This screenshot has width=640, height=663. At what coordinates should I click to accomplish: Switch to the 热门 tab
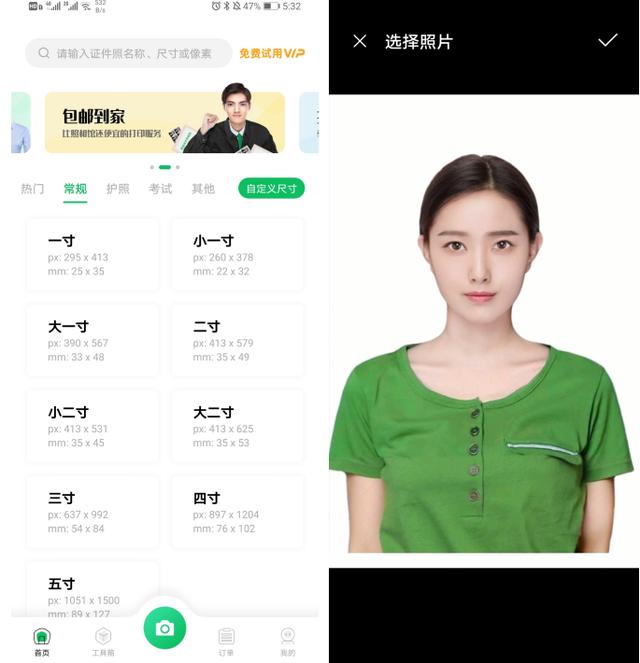pos(33,189)
